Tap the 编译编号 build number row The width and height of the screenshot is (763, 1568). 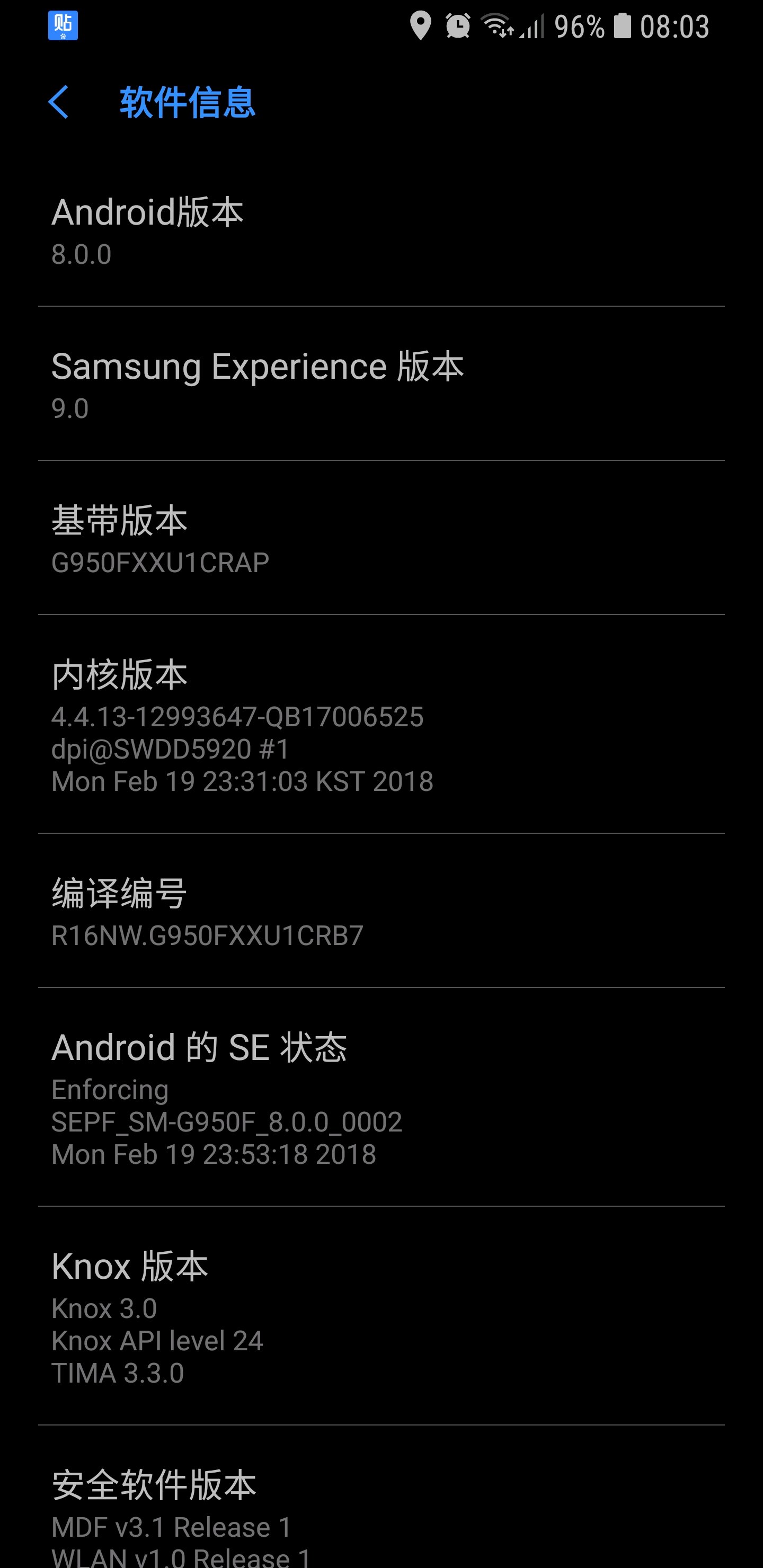381,911
